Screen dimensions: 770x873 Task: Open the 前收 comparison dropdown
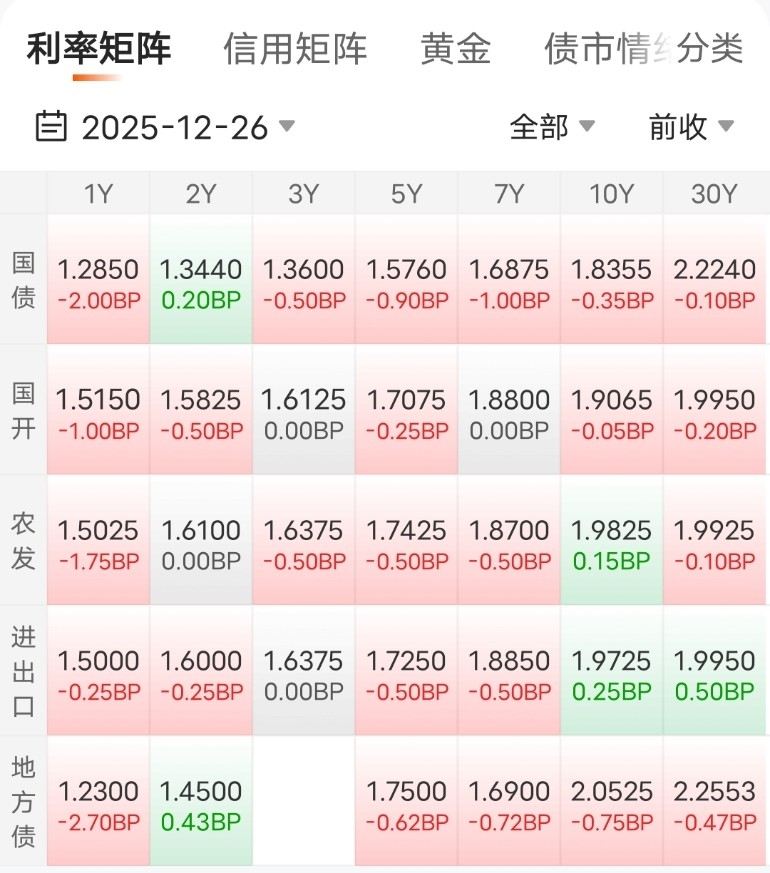[691, 127]
